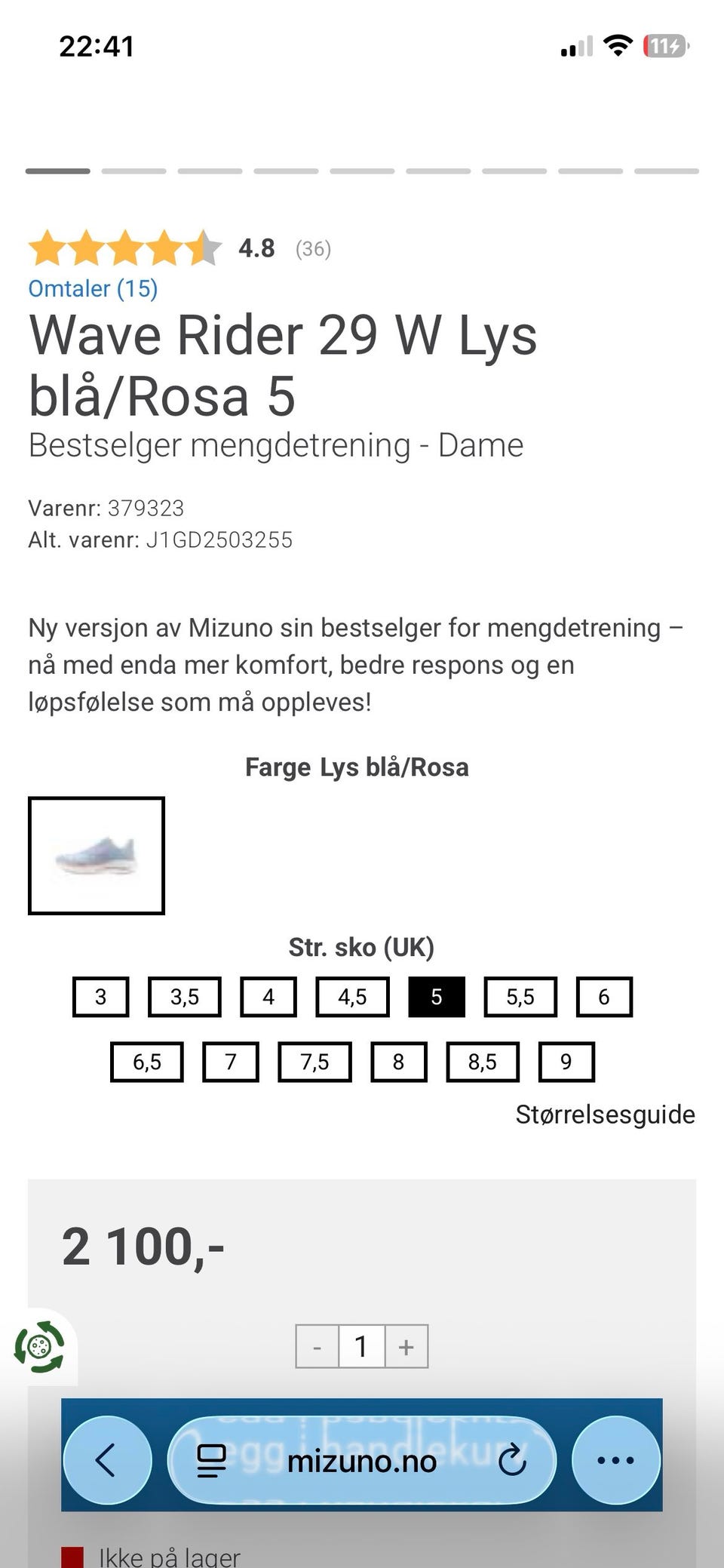Tap the battery indicator area
This screenshot has width=724, height=1568.
(x=665, y=45)
